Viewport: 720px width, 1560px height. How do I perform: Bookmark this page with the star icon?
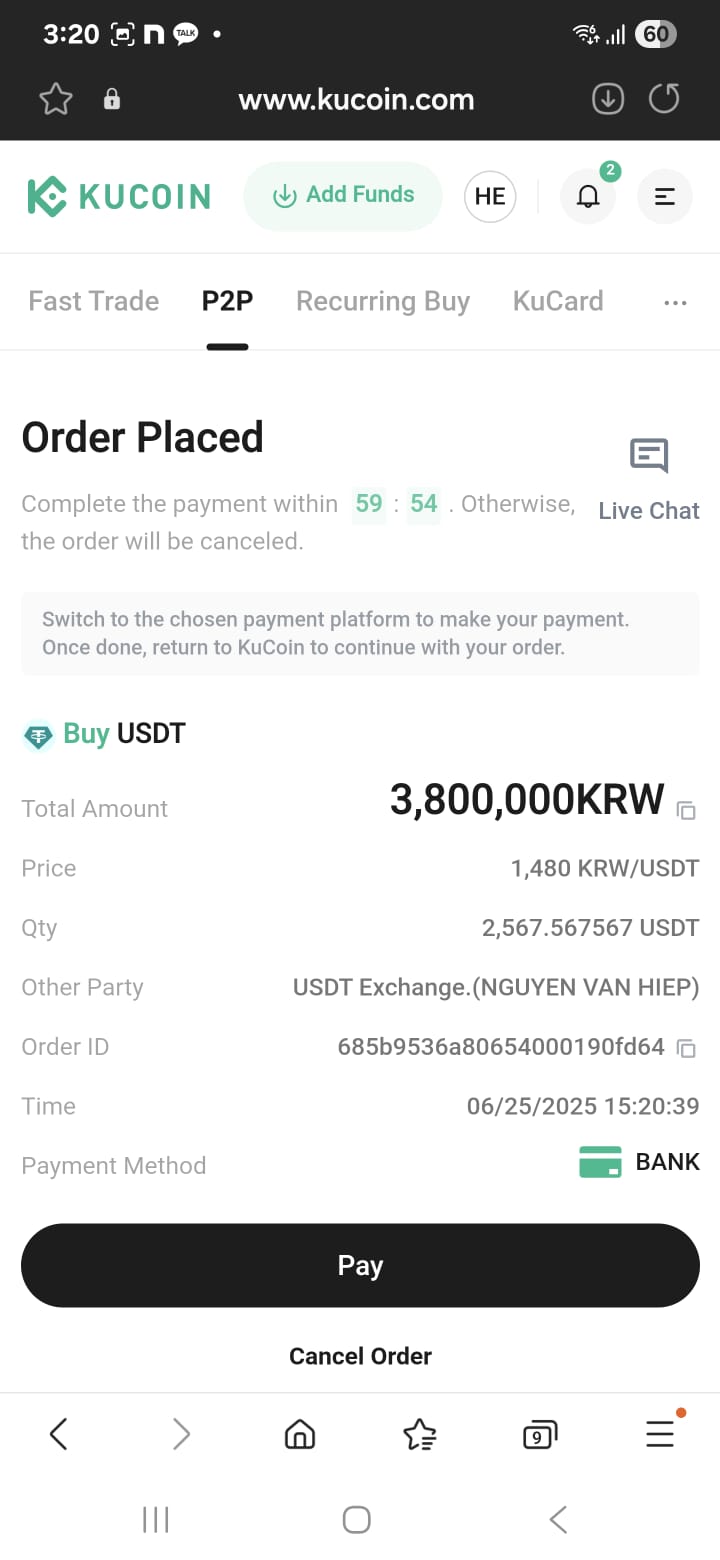coord(56,99)
